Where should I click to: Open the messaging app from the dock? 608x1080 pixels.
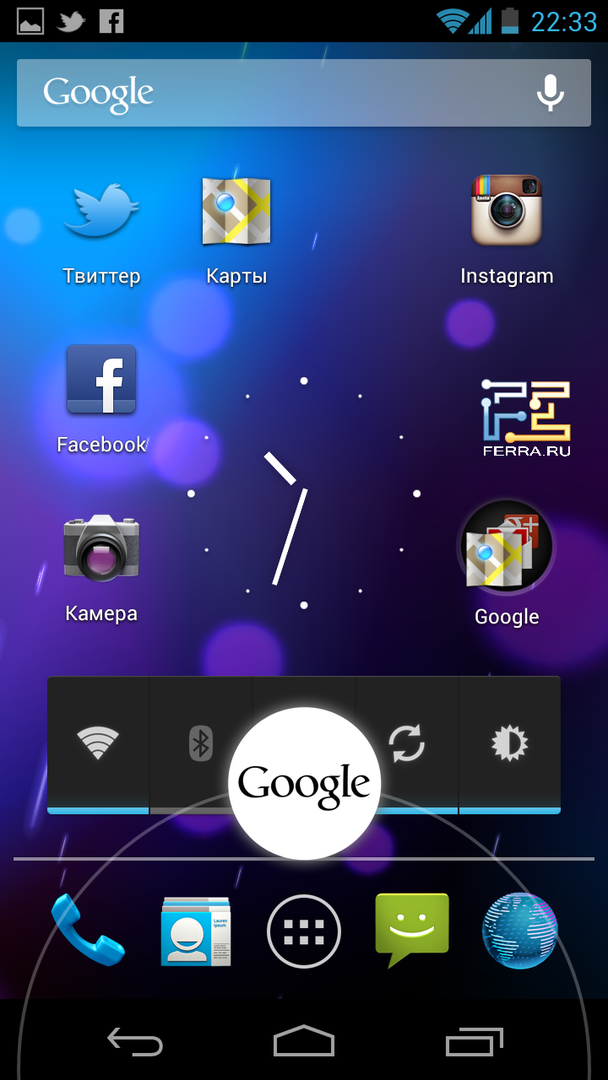(412, 930)
